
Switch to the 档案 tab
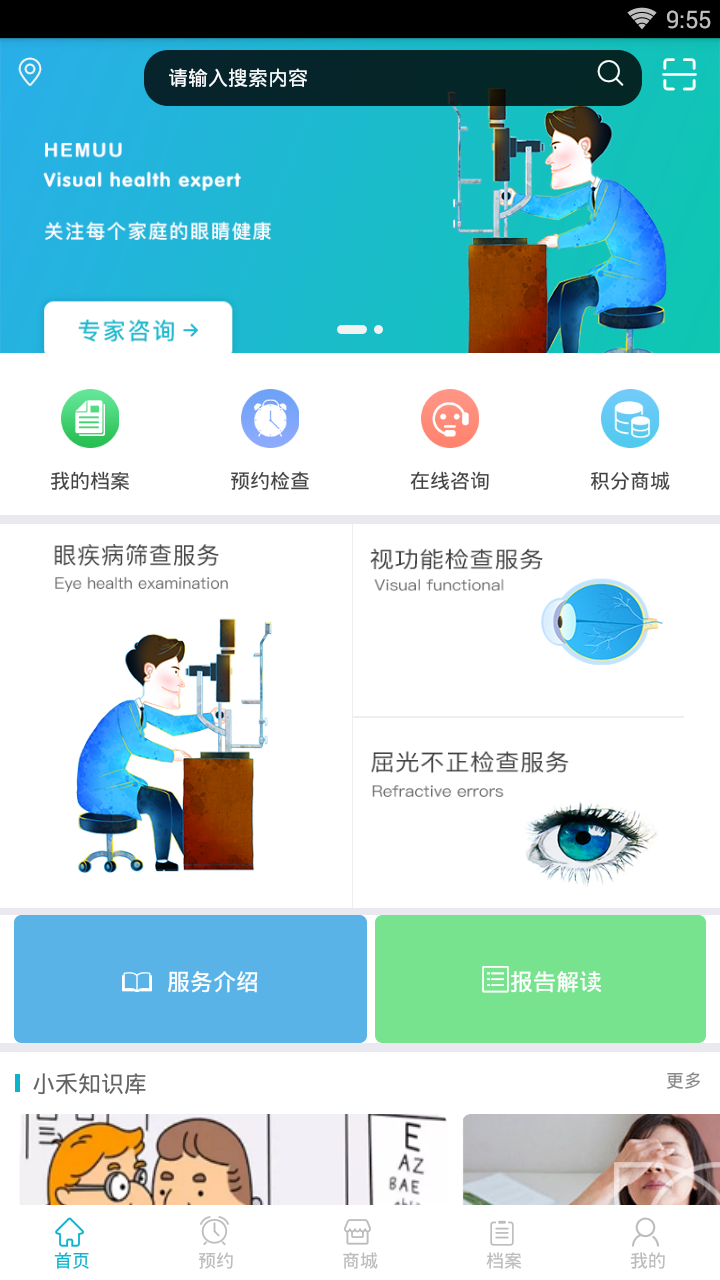pyautogui.click(x=503, y=1243)
